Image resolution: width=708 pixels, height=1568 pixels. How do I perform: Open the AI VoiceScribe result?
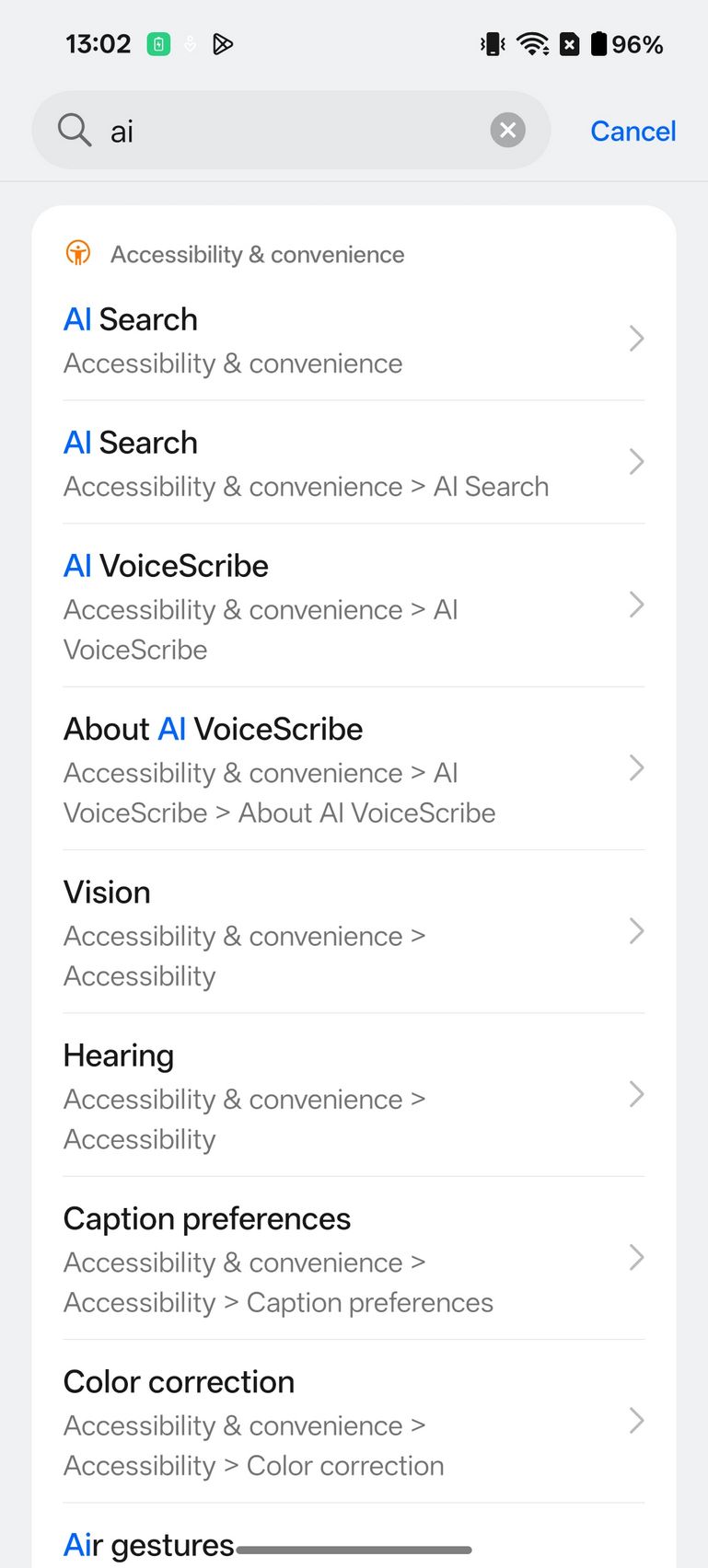point(354,605)
